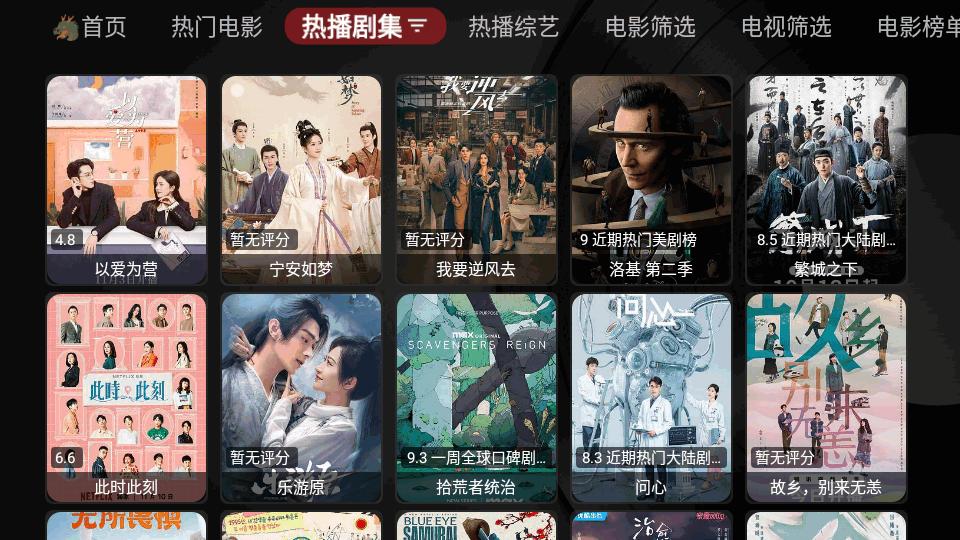Open the 此时此刻 series
The height and width of the screenshot is (540, 960).
pos(127,398)
